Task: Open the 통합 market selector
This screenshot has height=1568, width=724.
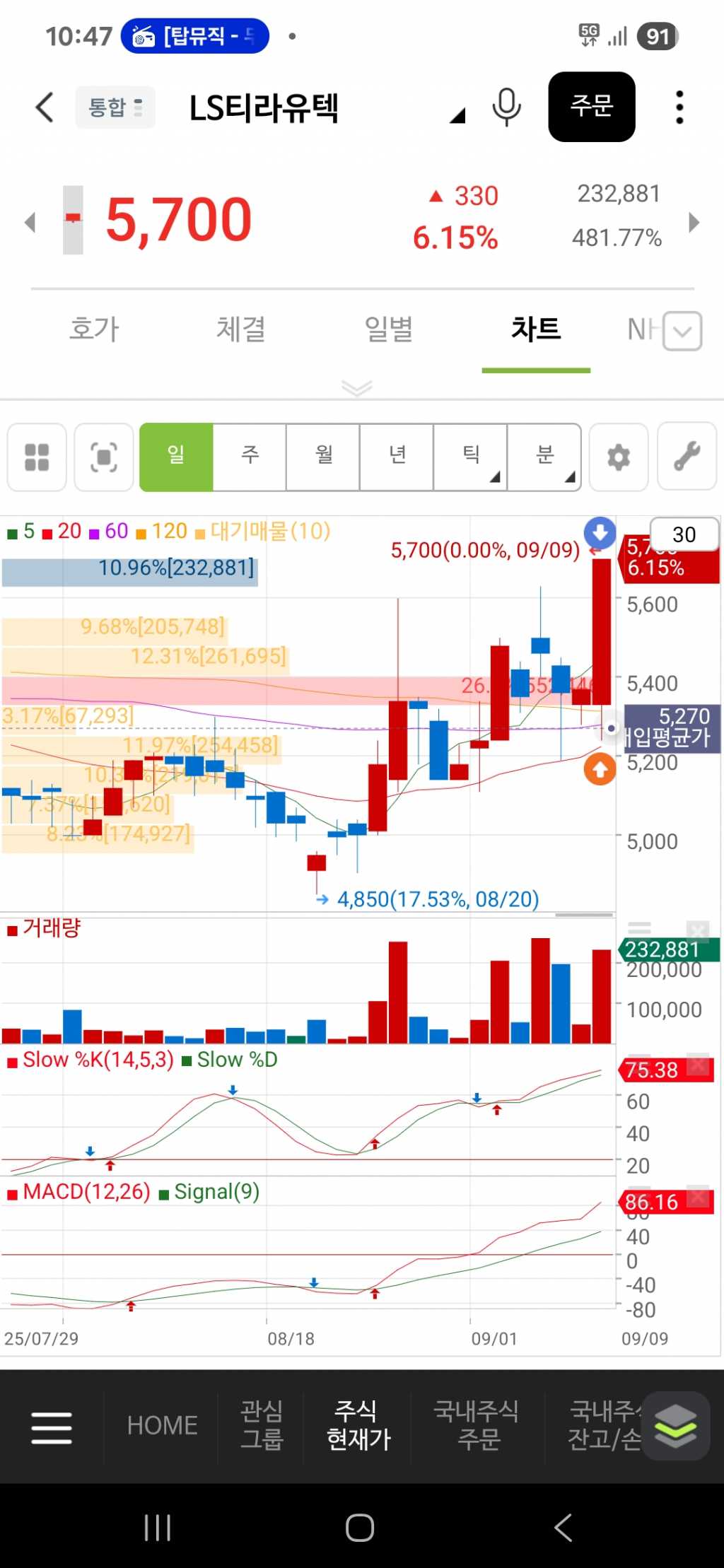Action: pyautogui.click(x=115, y=107)
